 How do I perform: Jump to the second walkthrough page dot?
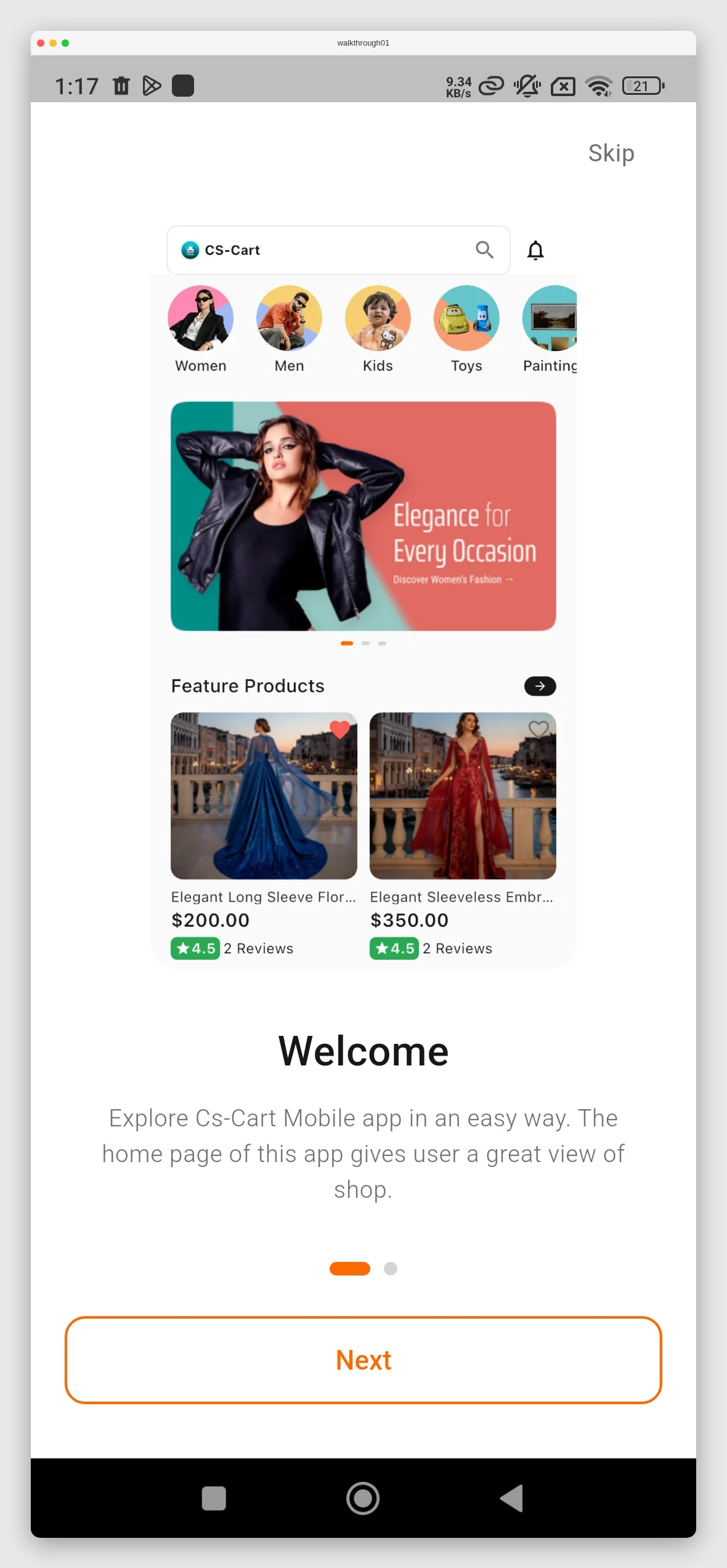tap(390, 1269)
